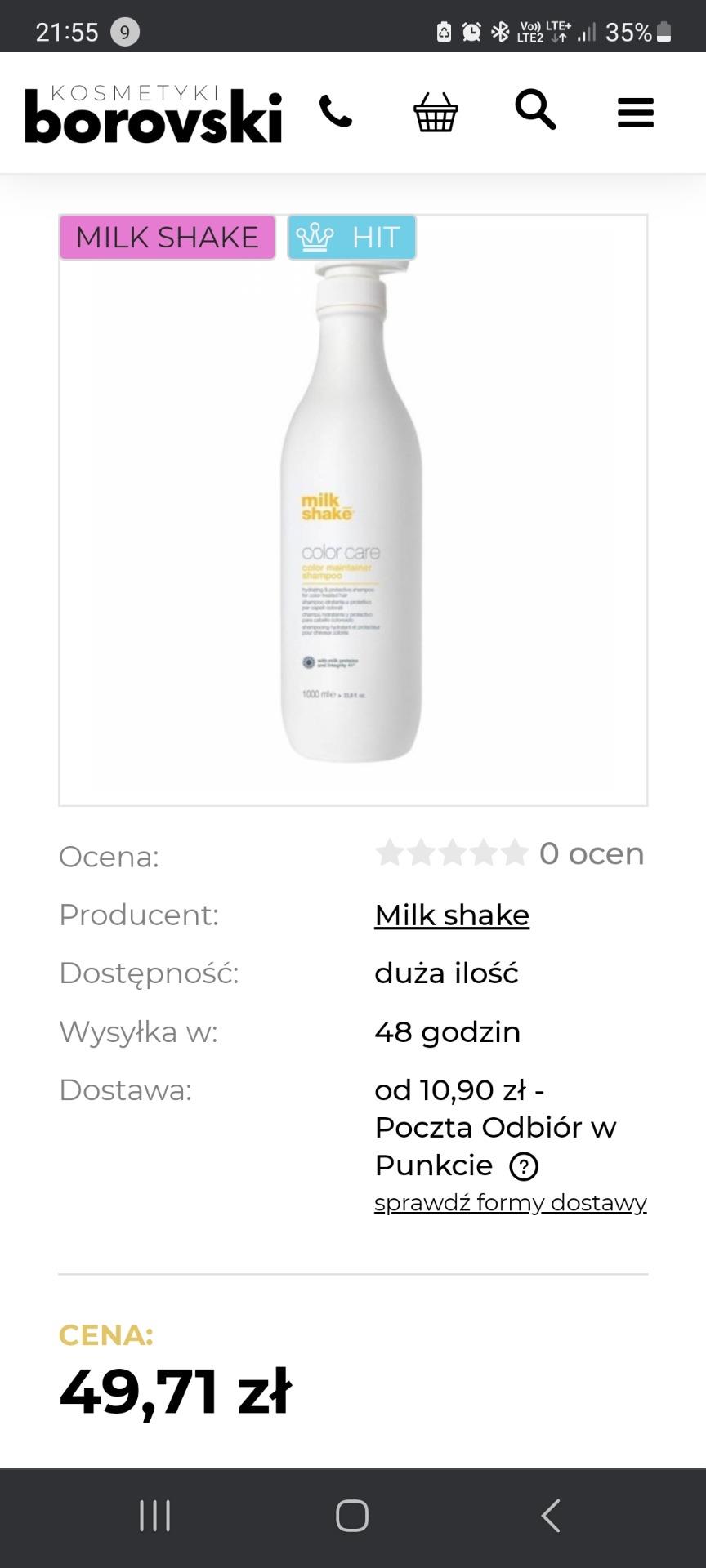The height and width of the screenshot is (1568, 706).
Task: Open the shopping basket
Action: (436, 112)
